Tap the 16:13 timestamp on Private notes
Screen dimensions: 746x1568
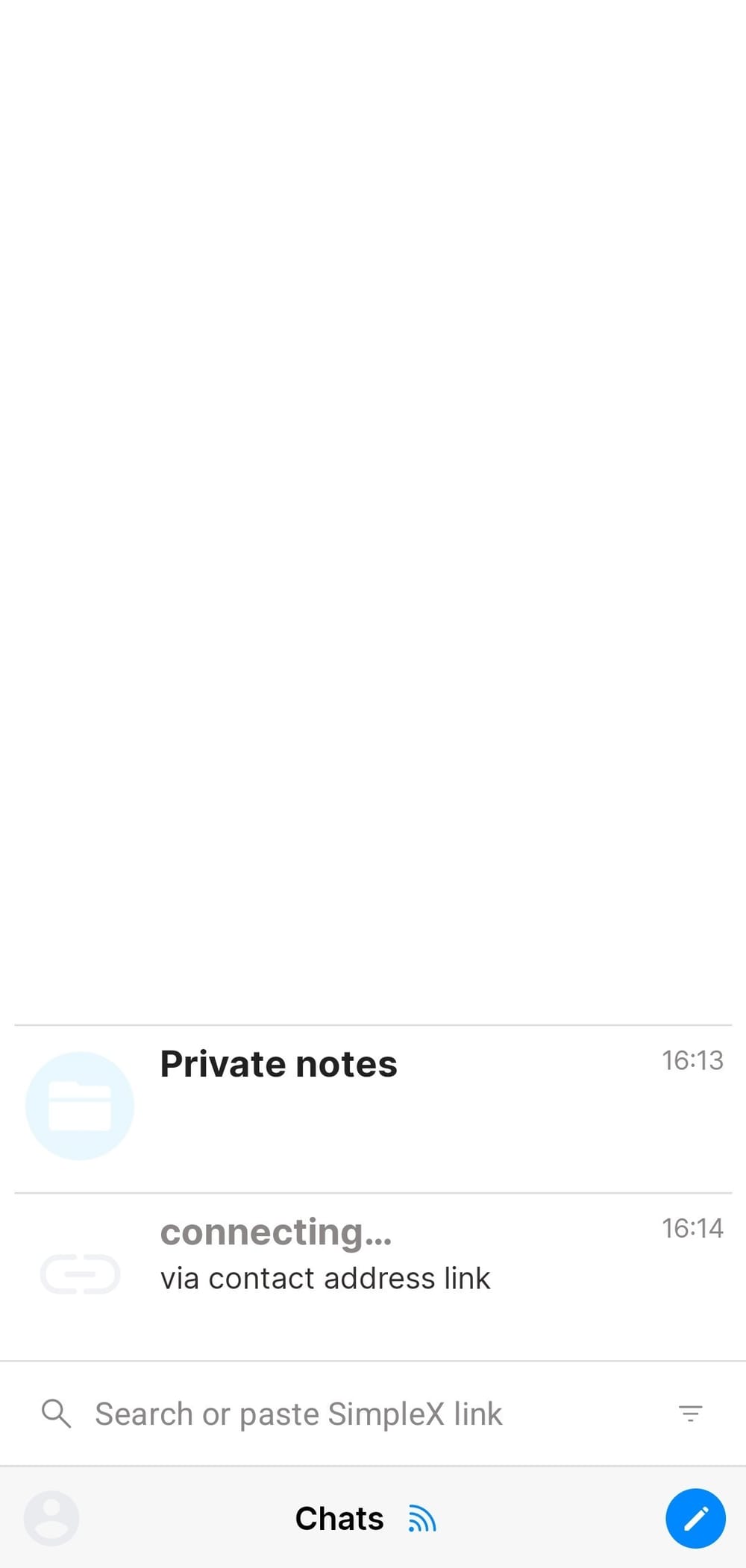pos(692,1059)
